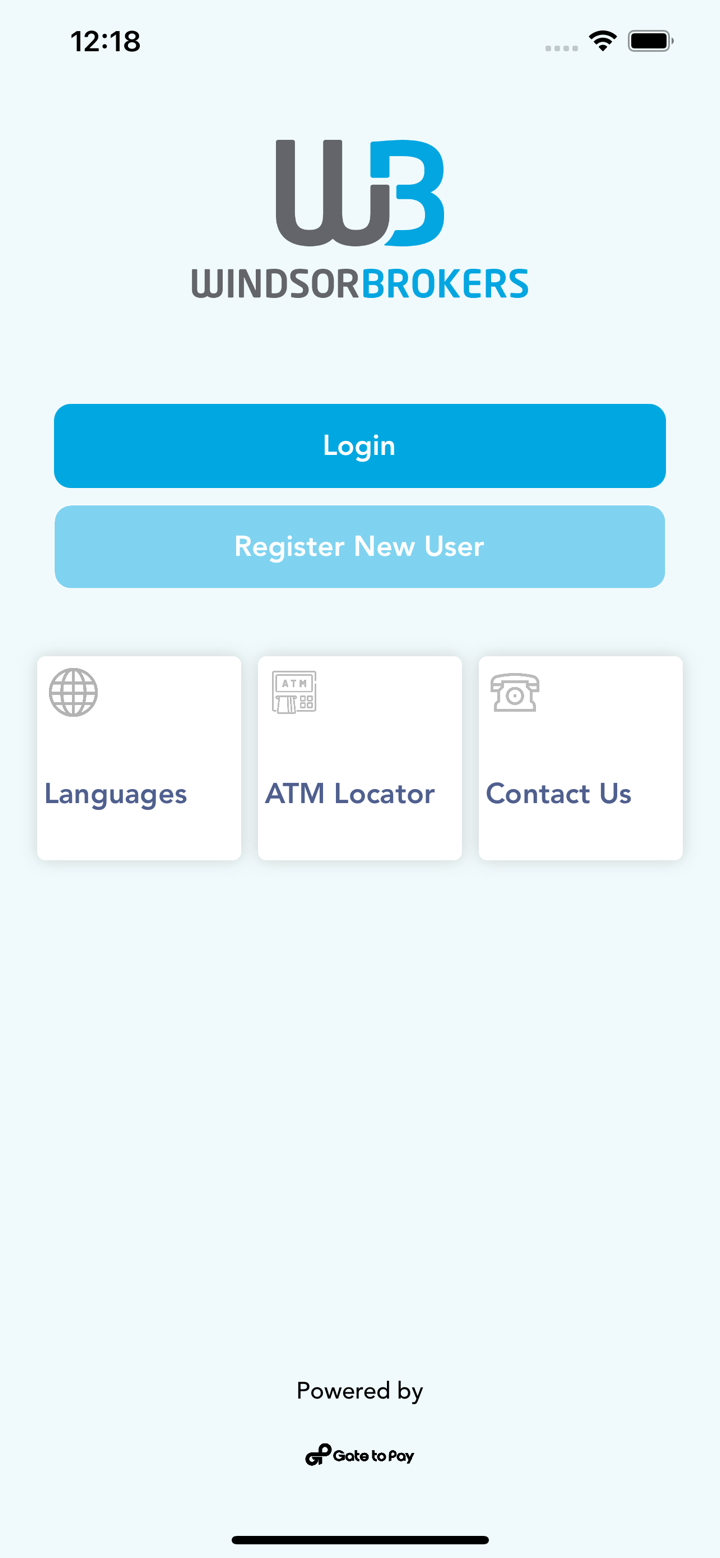
Task: Open the ATM Locator card
Action: [x=360, y=758]
